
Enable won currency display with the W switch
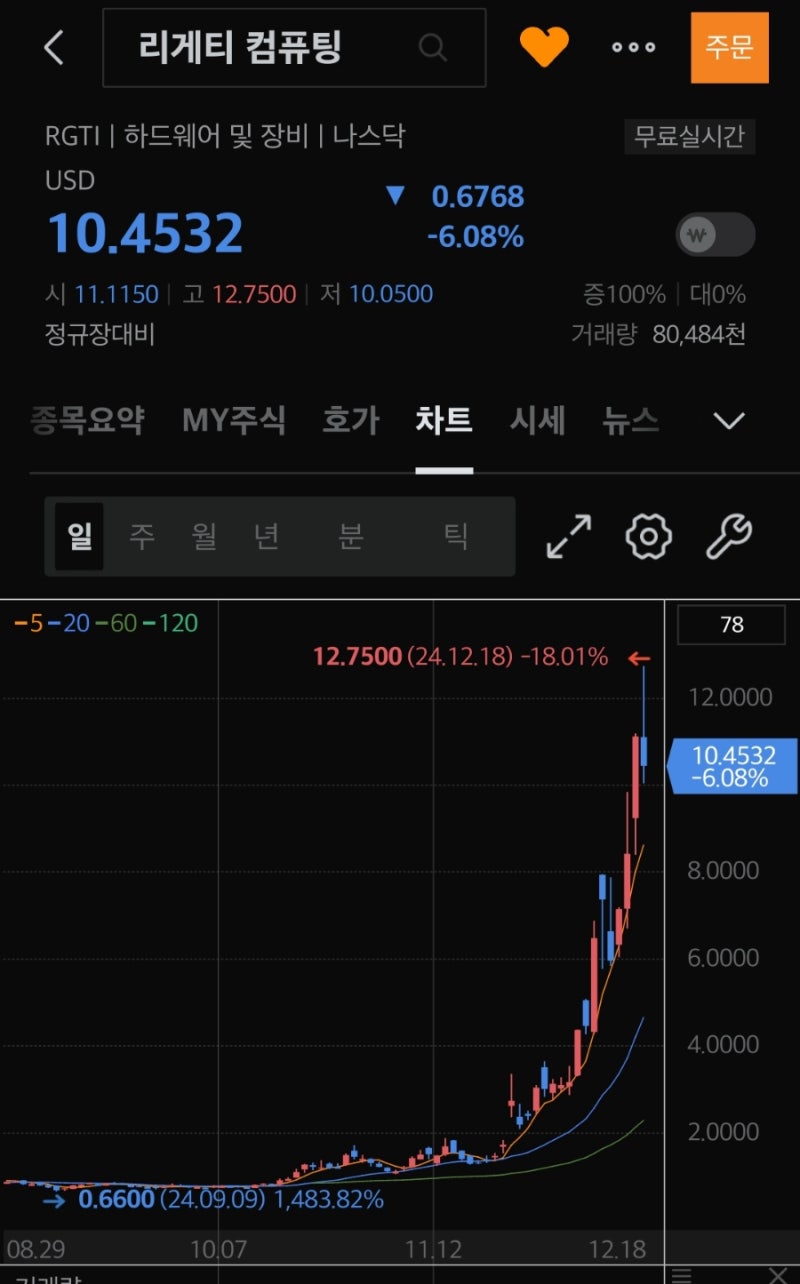click(719, 235)
